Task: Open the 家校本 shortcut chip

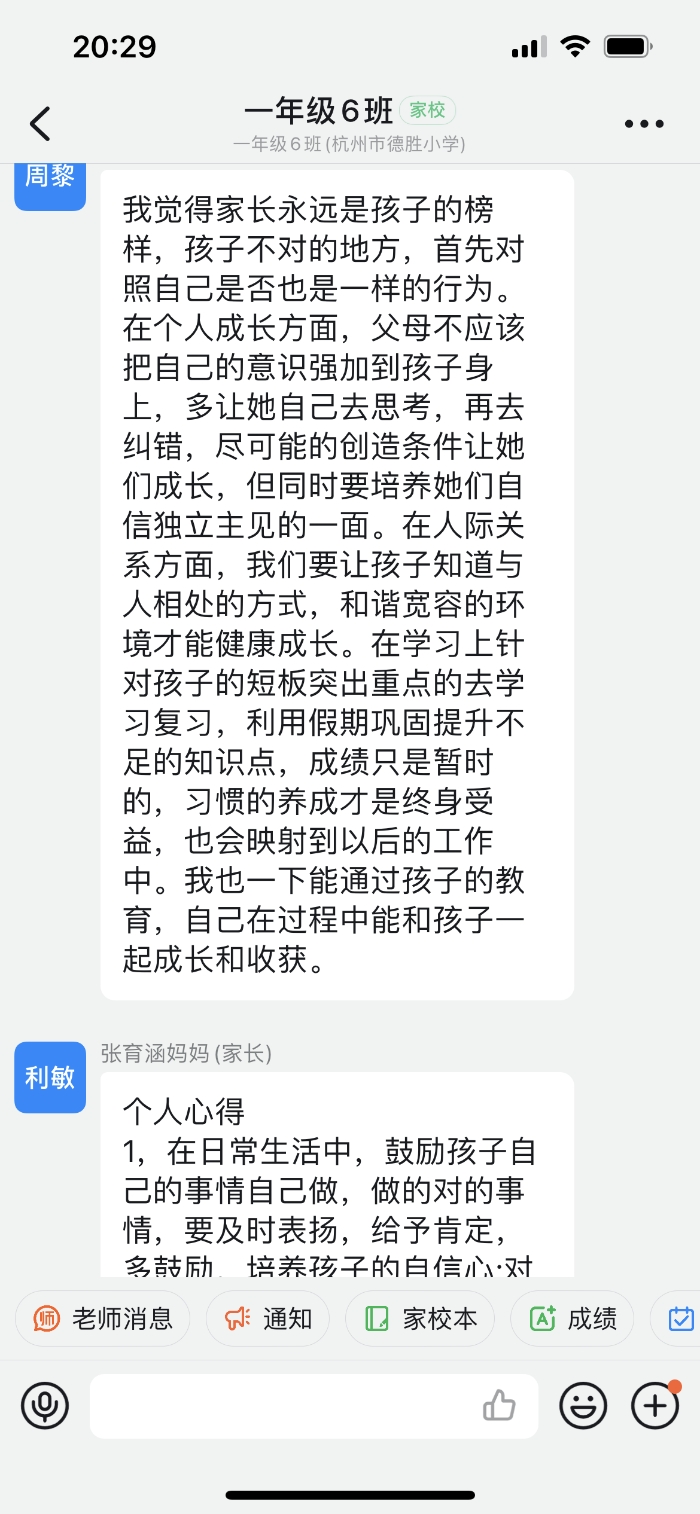Action: coord(420,1319)
